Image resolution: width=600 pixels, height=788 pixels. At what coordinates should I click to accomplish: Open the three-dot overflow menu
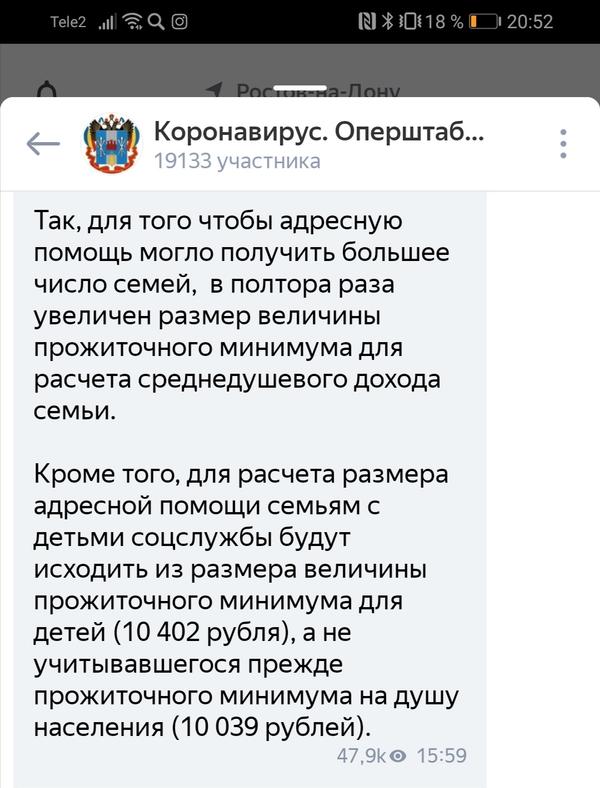pos(563,144)
